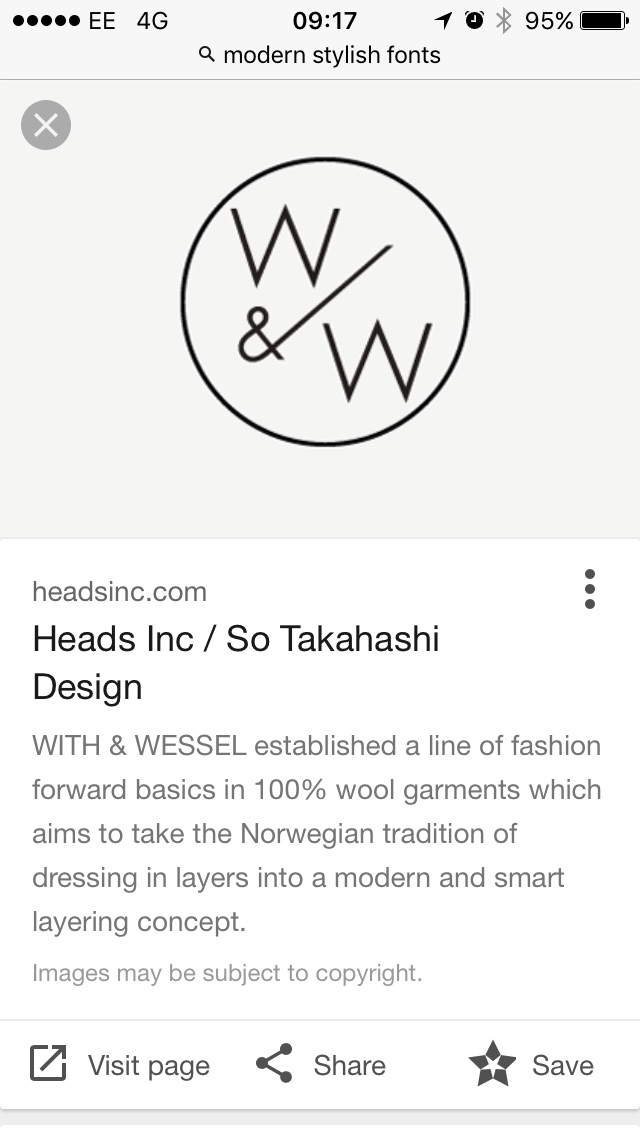
Task: Tap Visit page to open headsinc.com
Action: [120, 1065]
